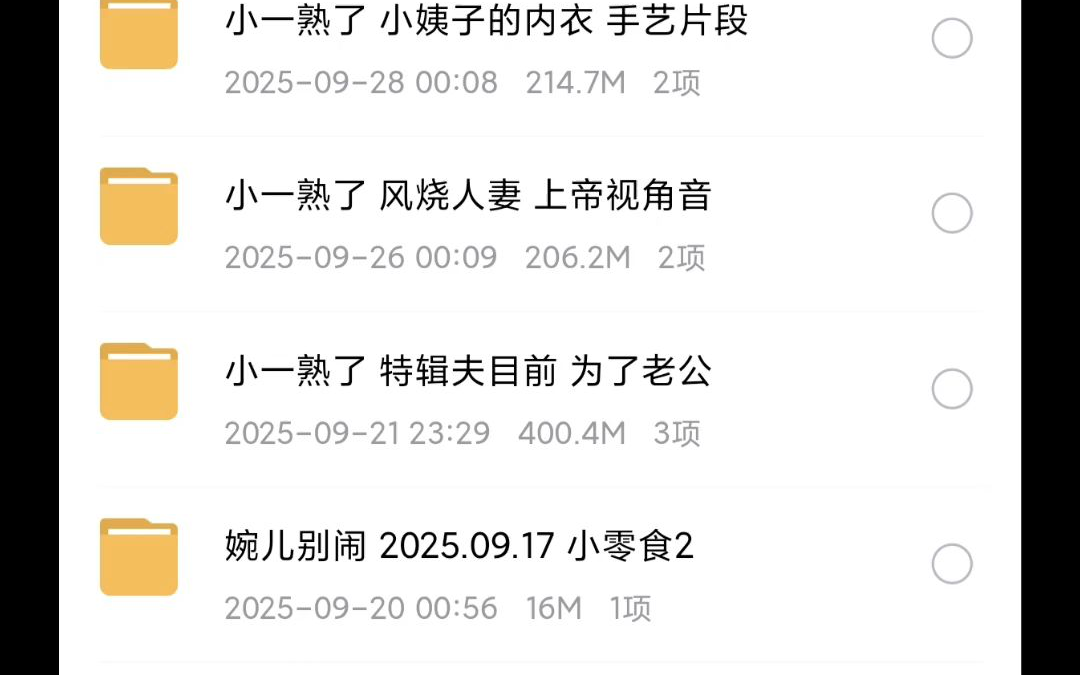This screenshot has height=675, width=1080.
Task: Open the folder ending in 上帝视角音
Action: point(468,196)
